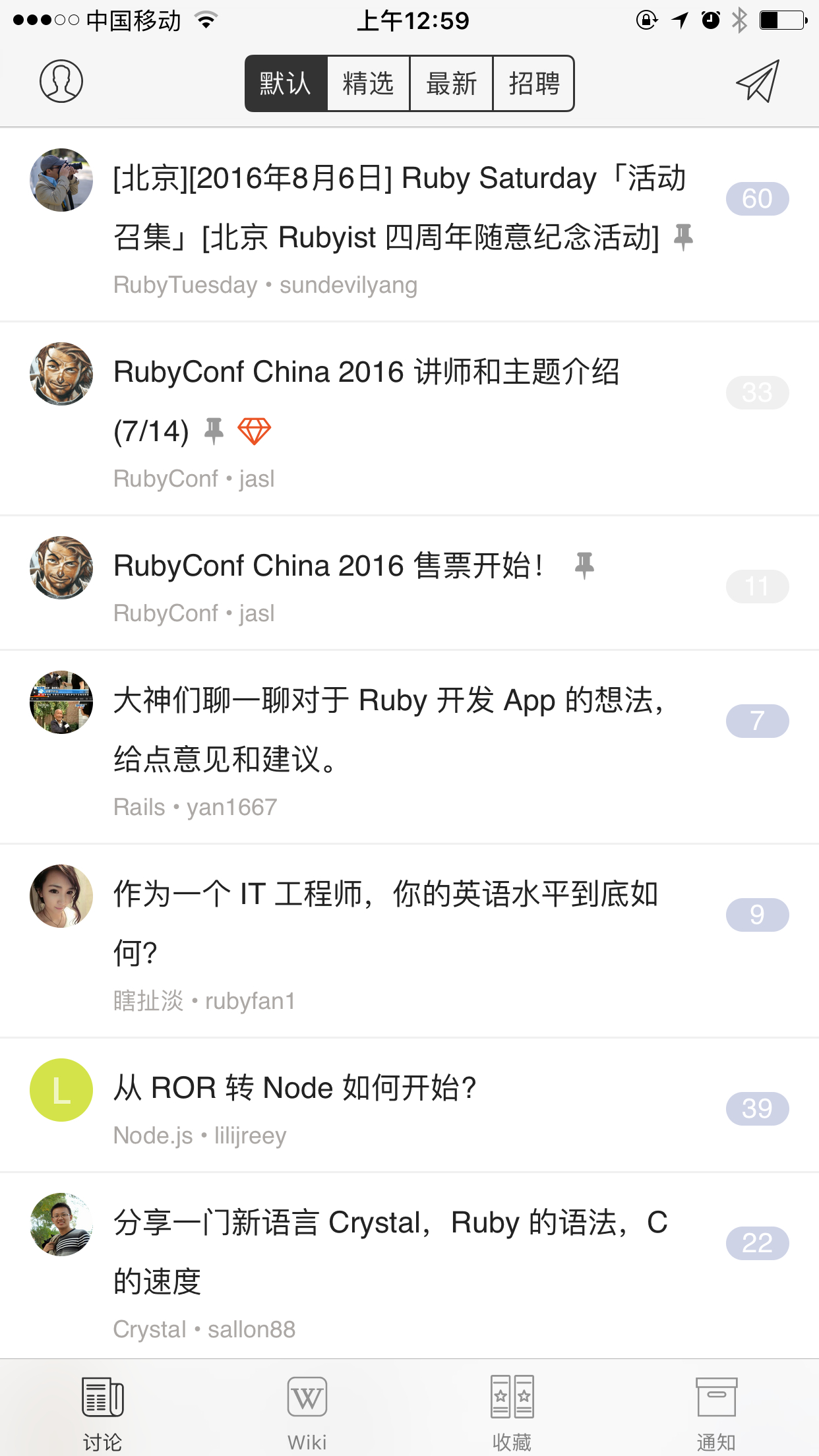
Task: Open the user profile icon
Action: [61, 82]
